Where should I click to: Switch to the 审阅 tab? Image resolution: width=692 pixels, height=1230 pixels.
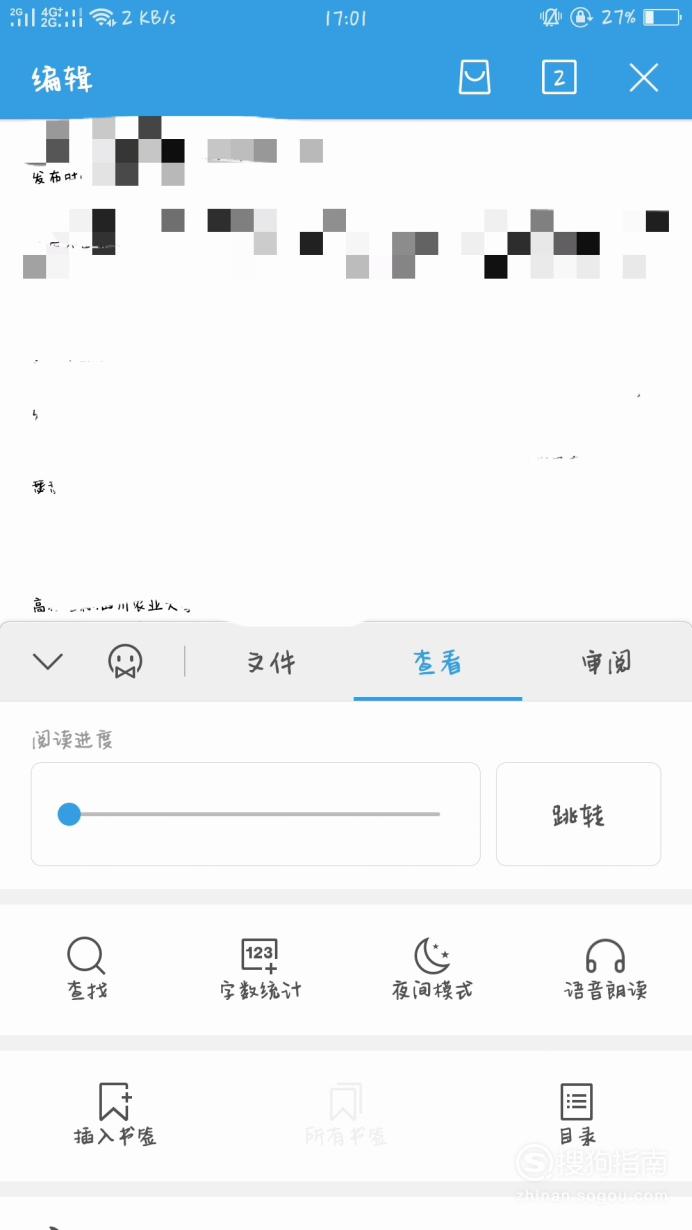[606, 662]
